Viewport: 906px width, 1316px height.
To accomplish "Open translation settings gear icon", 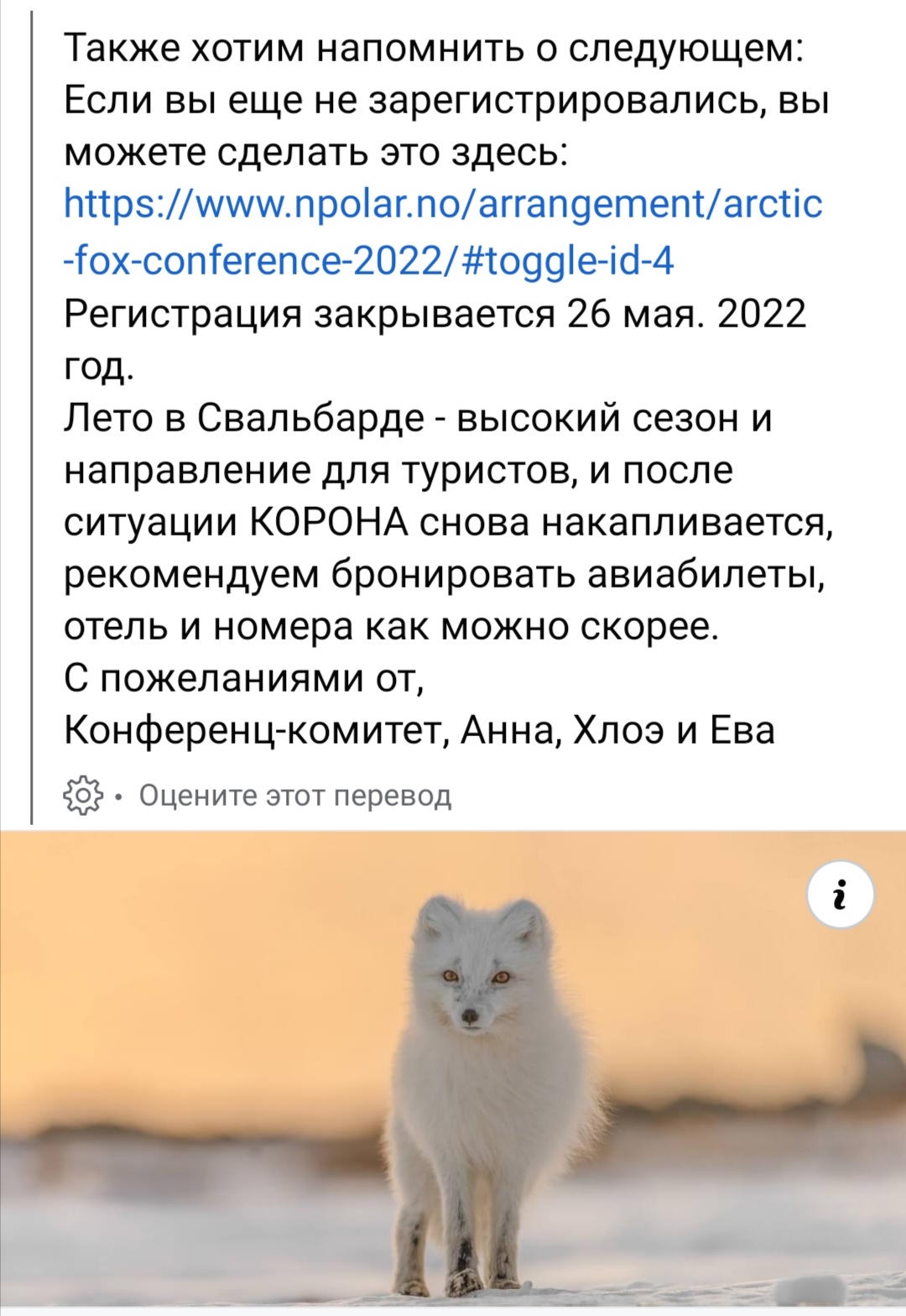I will pos(82,795).
